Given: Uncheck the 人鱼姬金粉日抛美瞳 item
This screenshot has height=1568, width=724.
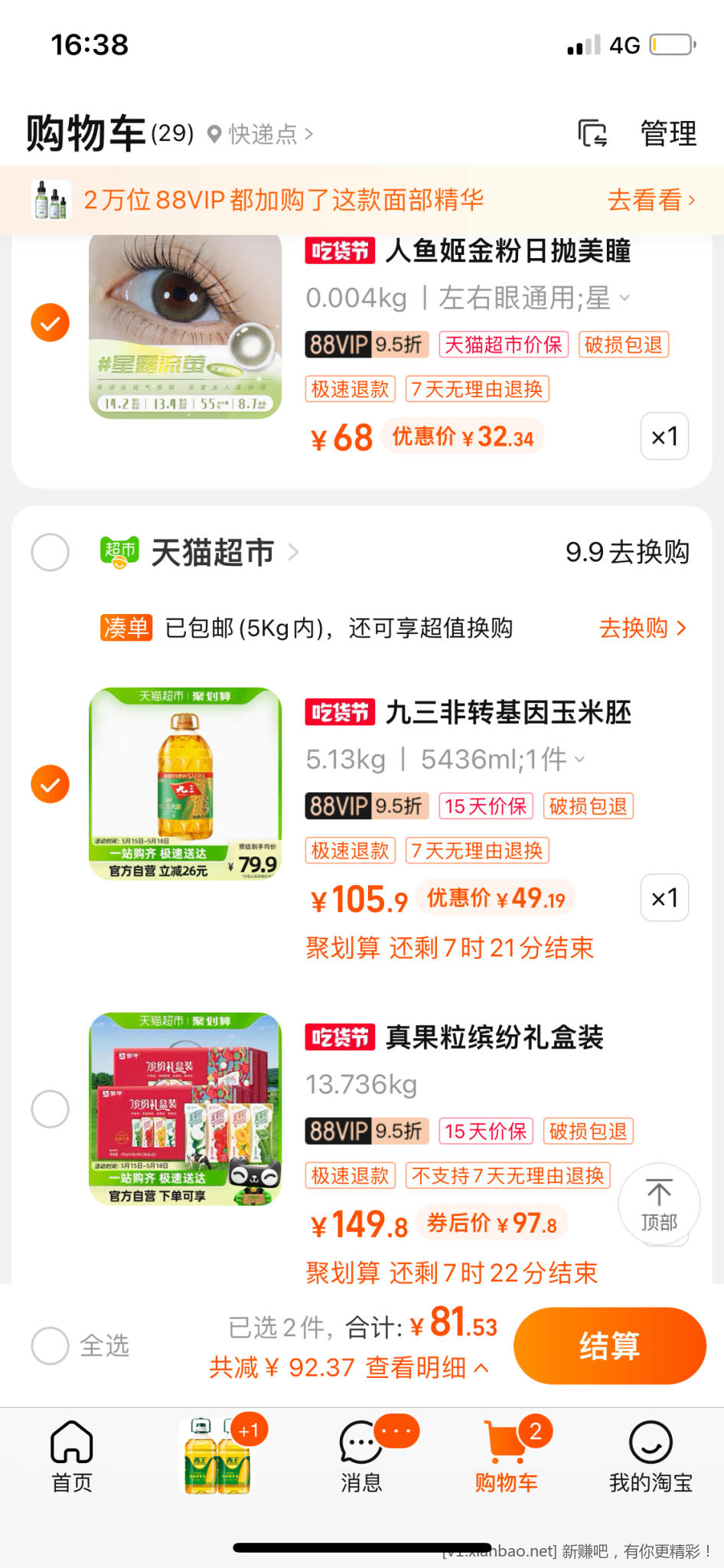Looking at the screenshot, I should tap(51, 322).
